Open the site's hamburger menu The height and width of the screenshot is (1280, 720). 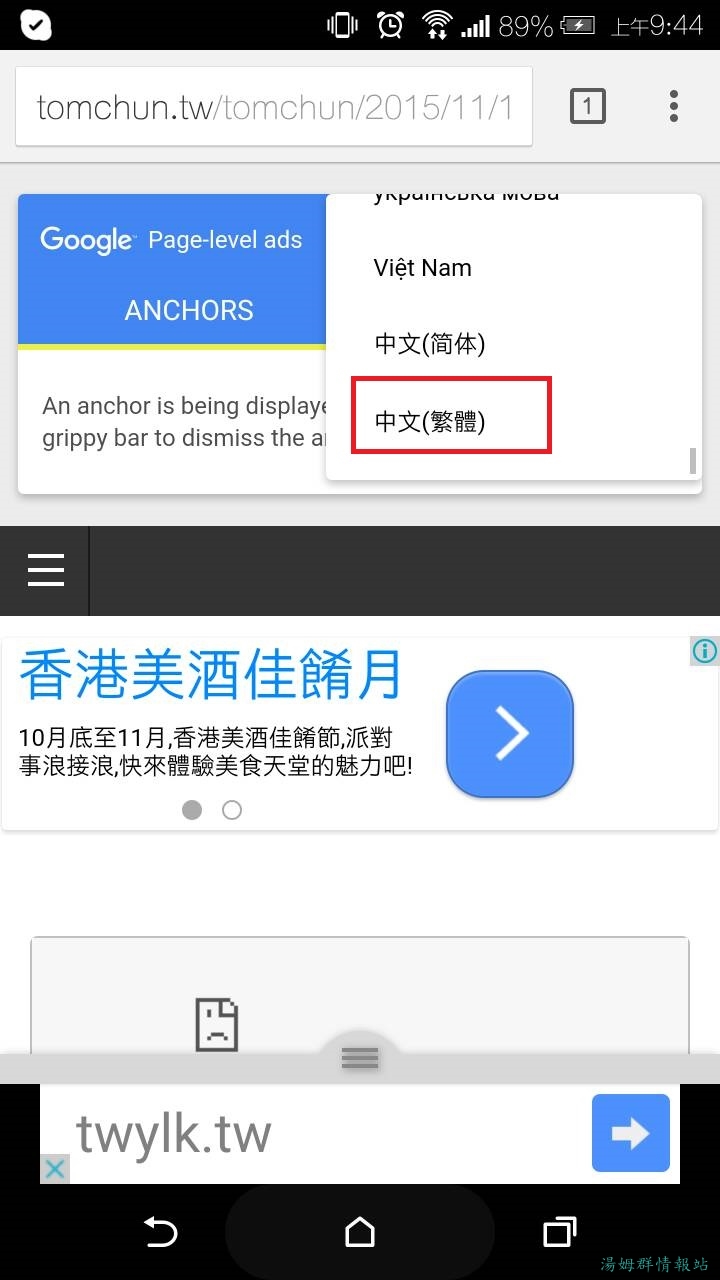pos(45,570)
